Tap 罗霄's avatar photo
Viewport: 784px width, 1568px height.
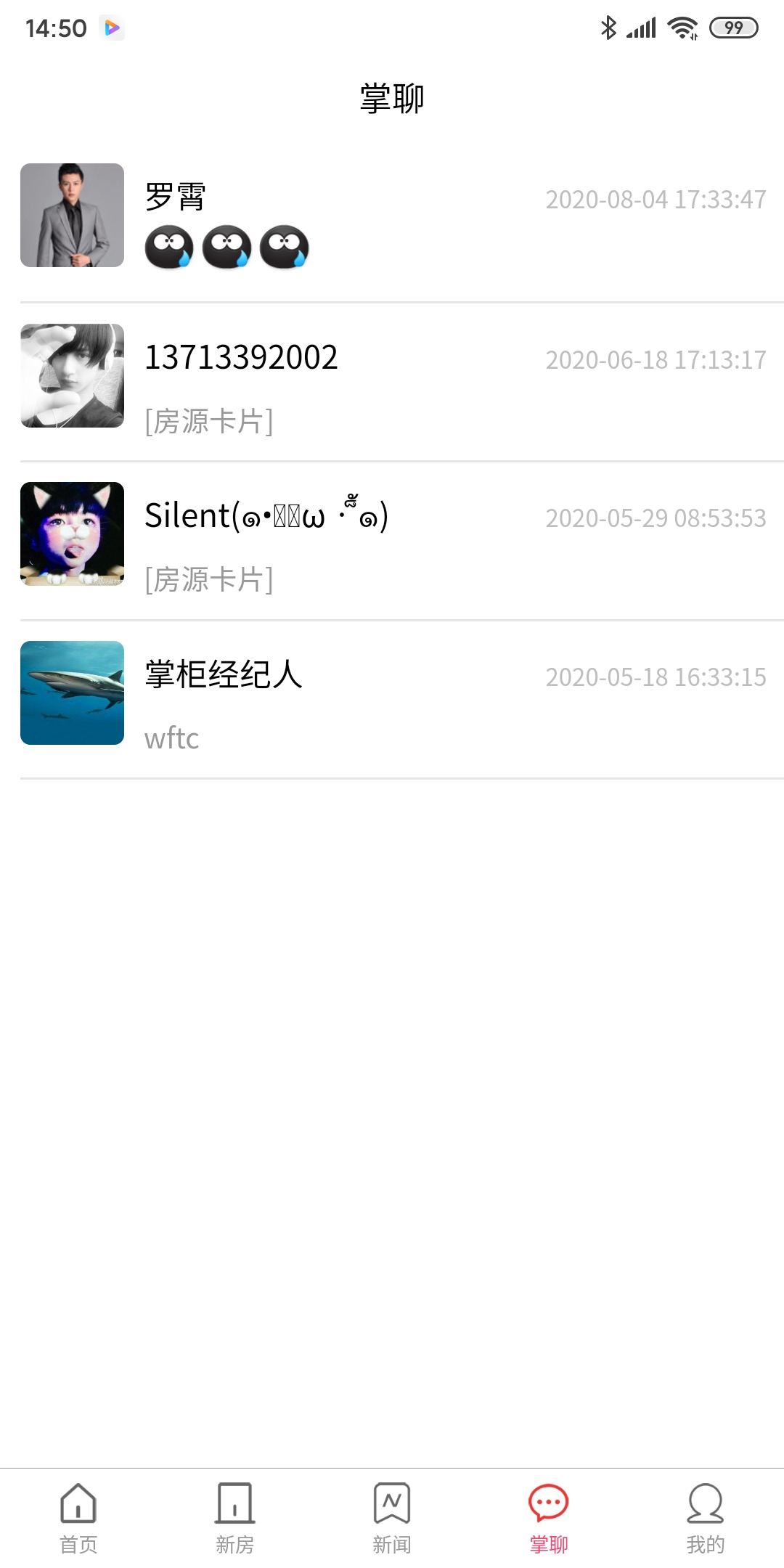71,214
